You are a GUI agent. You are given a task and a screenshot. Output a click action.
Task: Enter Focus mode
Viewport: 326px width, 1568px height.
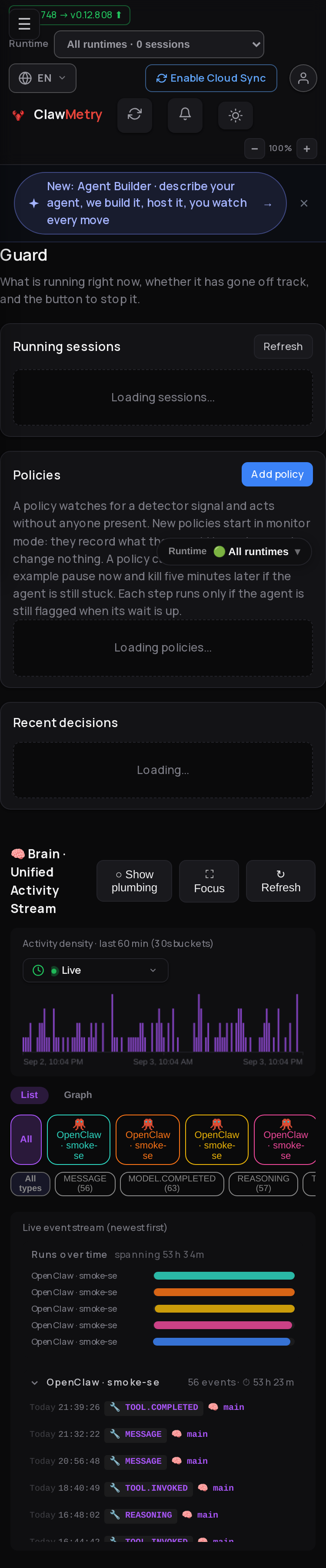click(x=209, y=881)
